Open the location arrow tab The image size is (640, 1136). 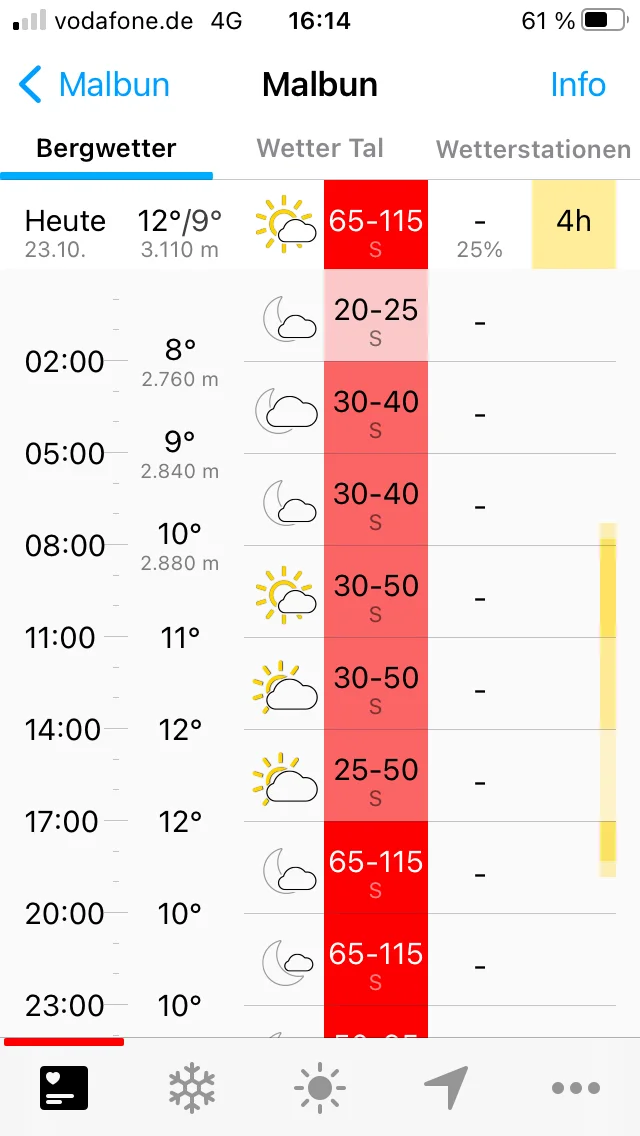pyautogui.click(x=446, y=1088)
